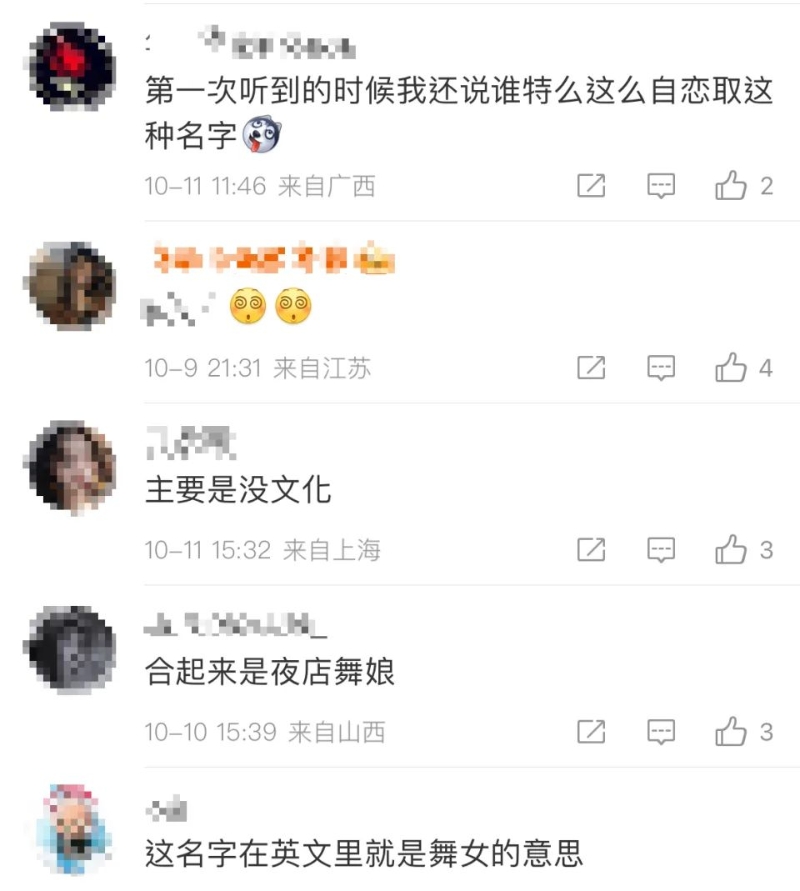Forward the top comment about narcissistic names

coord(593,186)
